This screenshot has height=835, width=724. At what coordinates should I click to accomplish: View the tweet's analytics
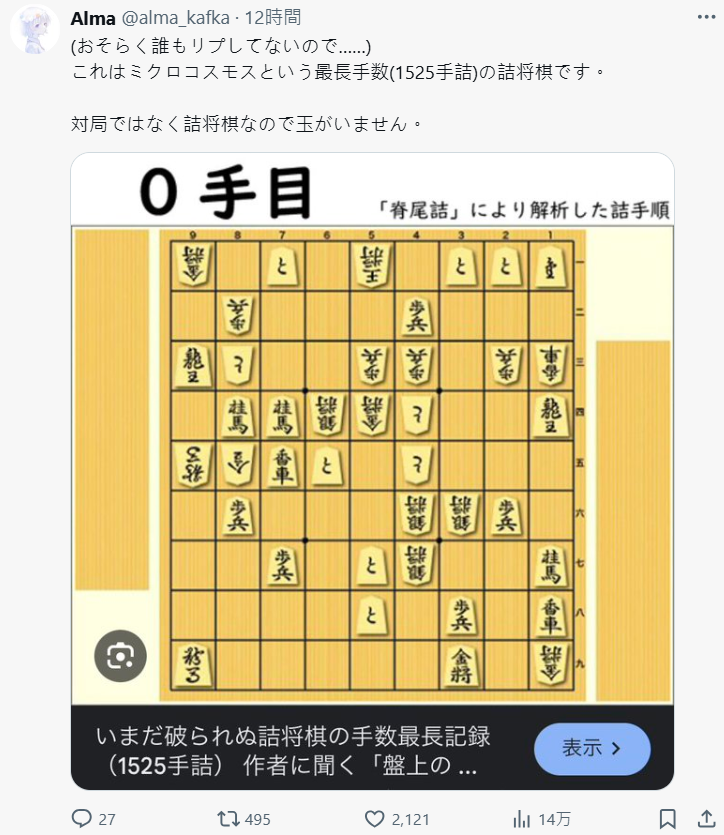pyautogui.click(x=521, y=819)
